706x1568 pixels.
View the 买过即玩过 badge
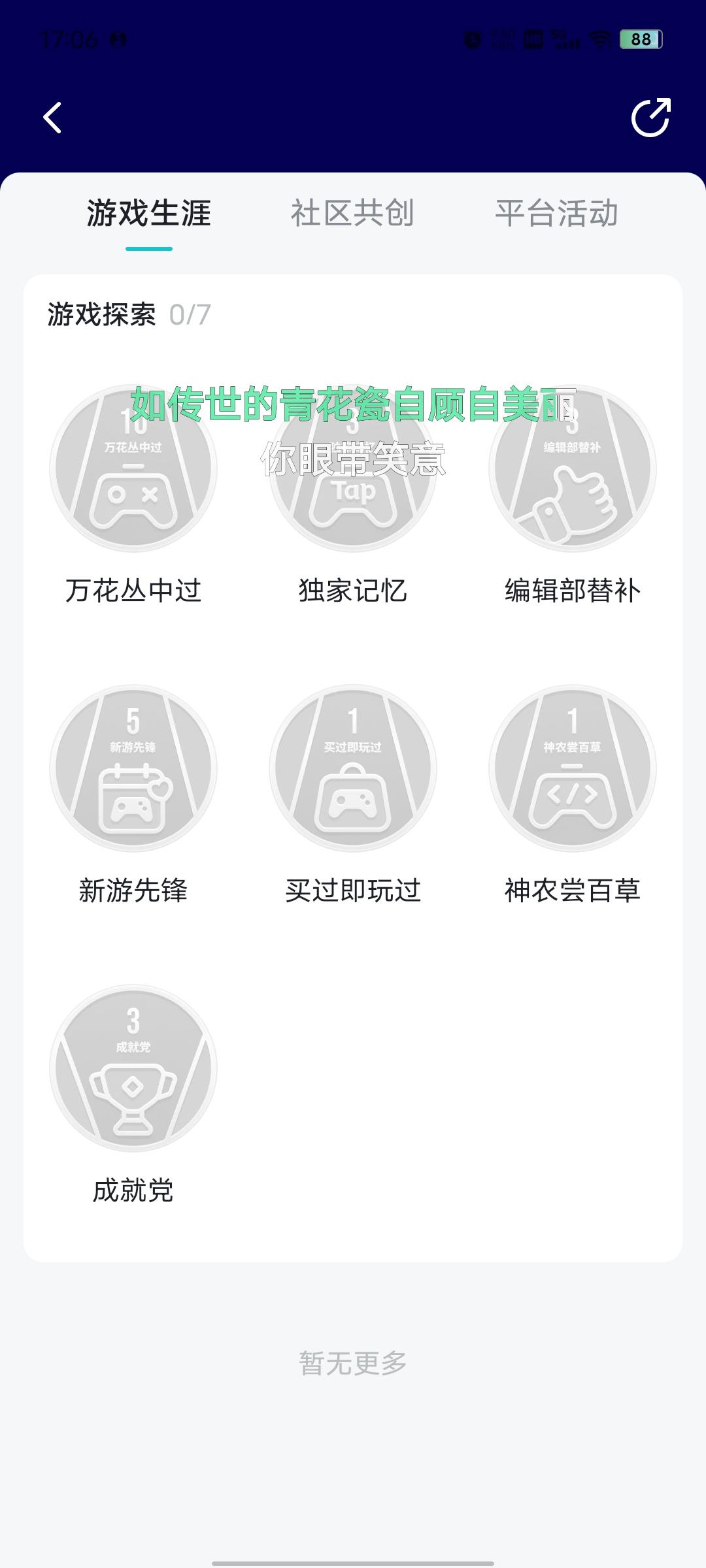pyautogui.click(x=353, y=768)
